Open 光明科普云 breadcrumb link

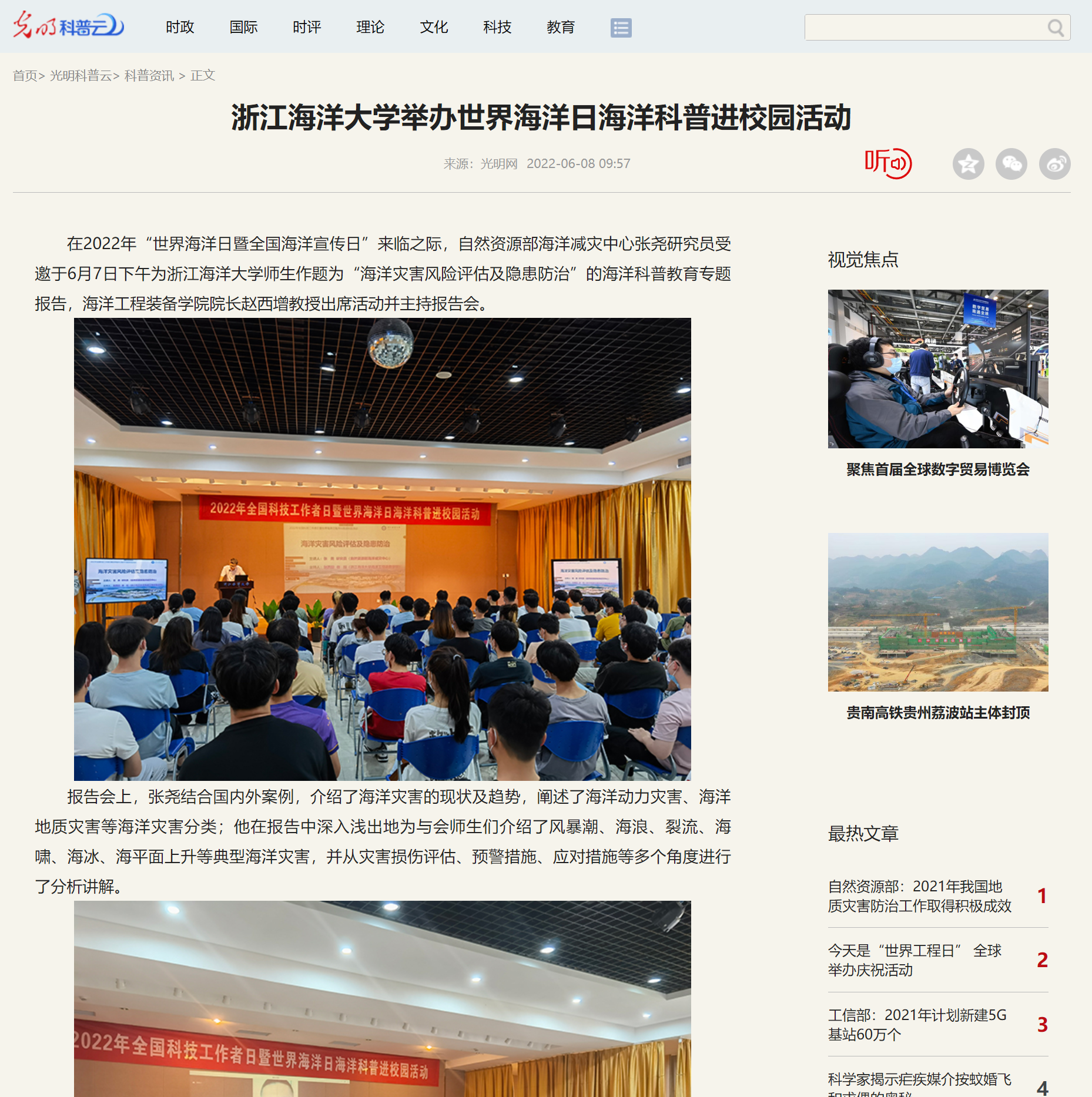click(81, 76)
